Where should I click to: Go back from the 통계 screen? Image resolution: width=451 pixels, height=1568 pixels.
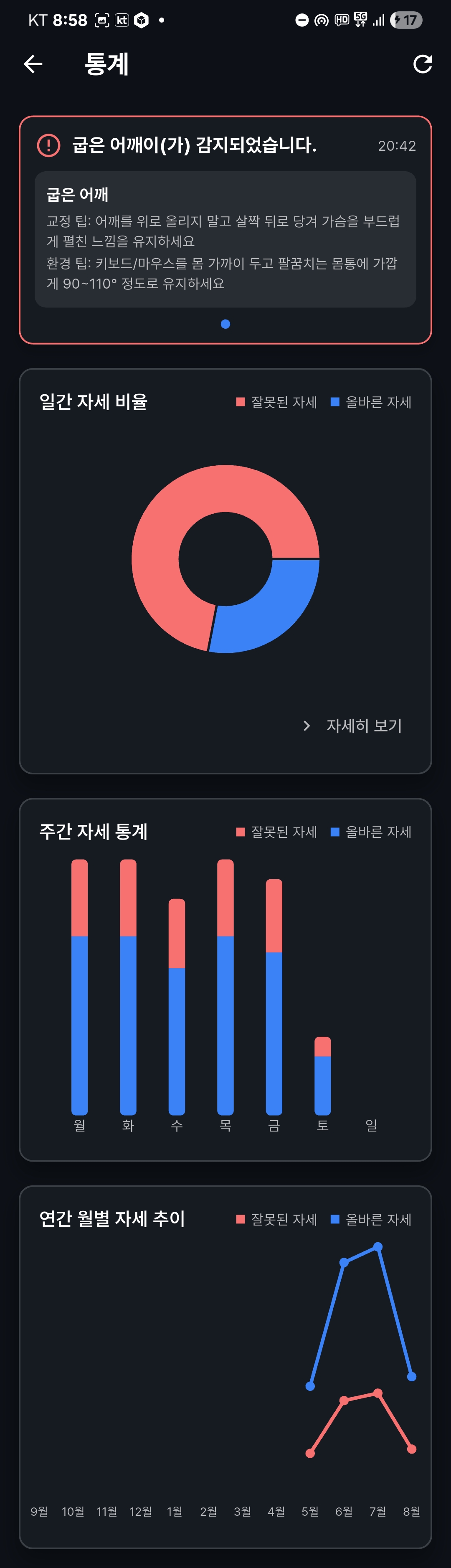(33, 64)
